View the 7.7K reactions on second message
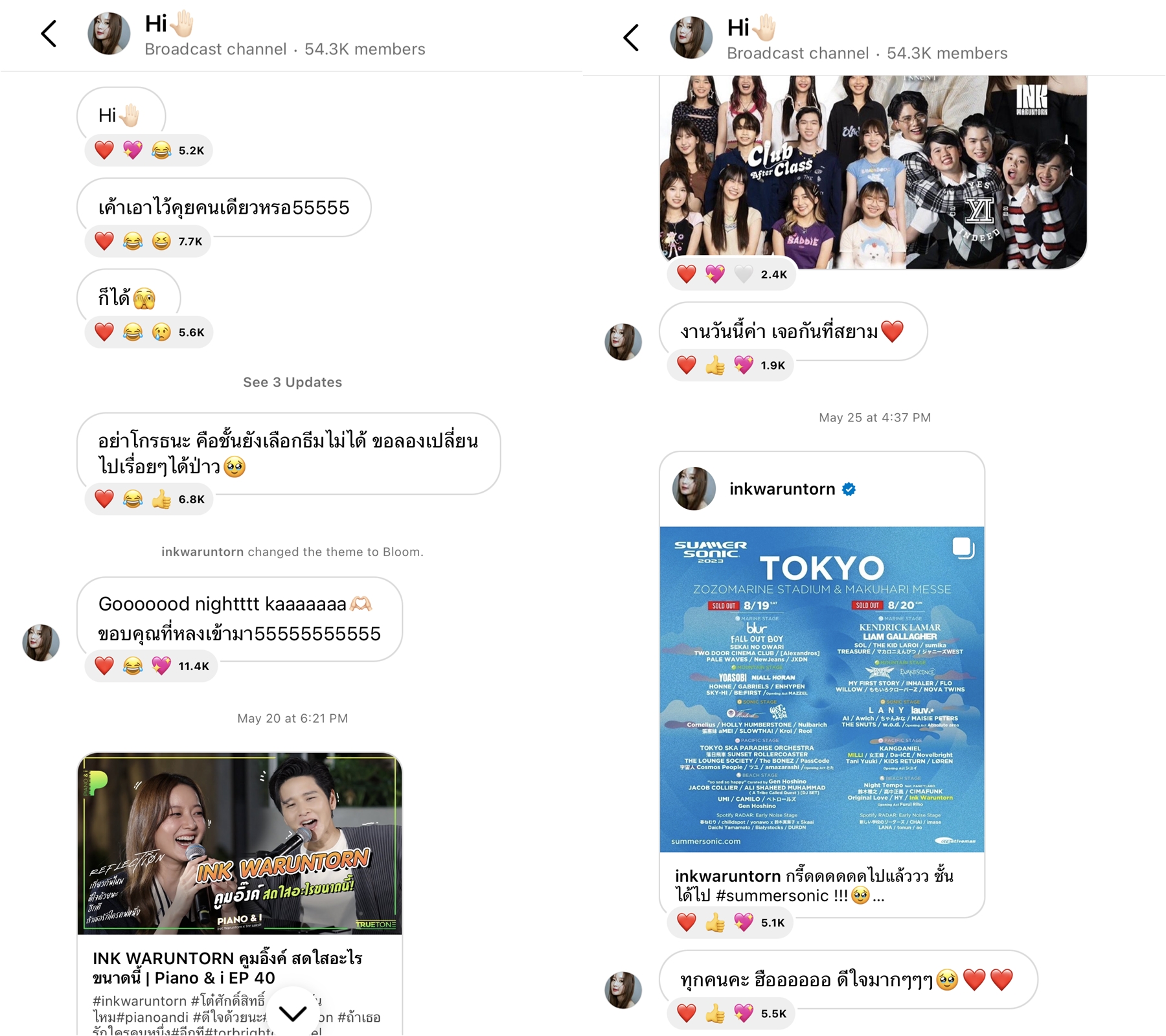 pyautogui.click(x=148, y=242)
